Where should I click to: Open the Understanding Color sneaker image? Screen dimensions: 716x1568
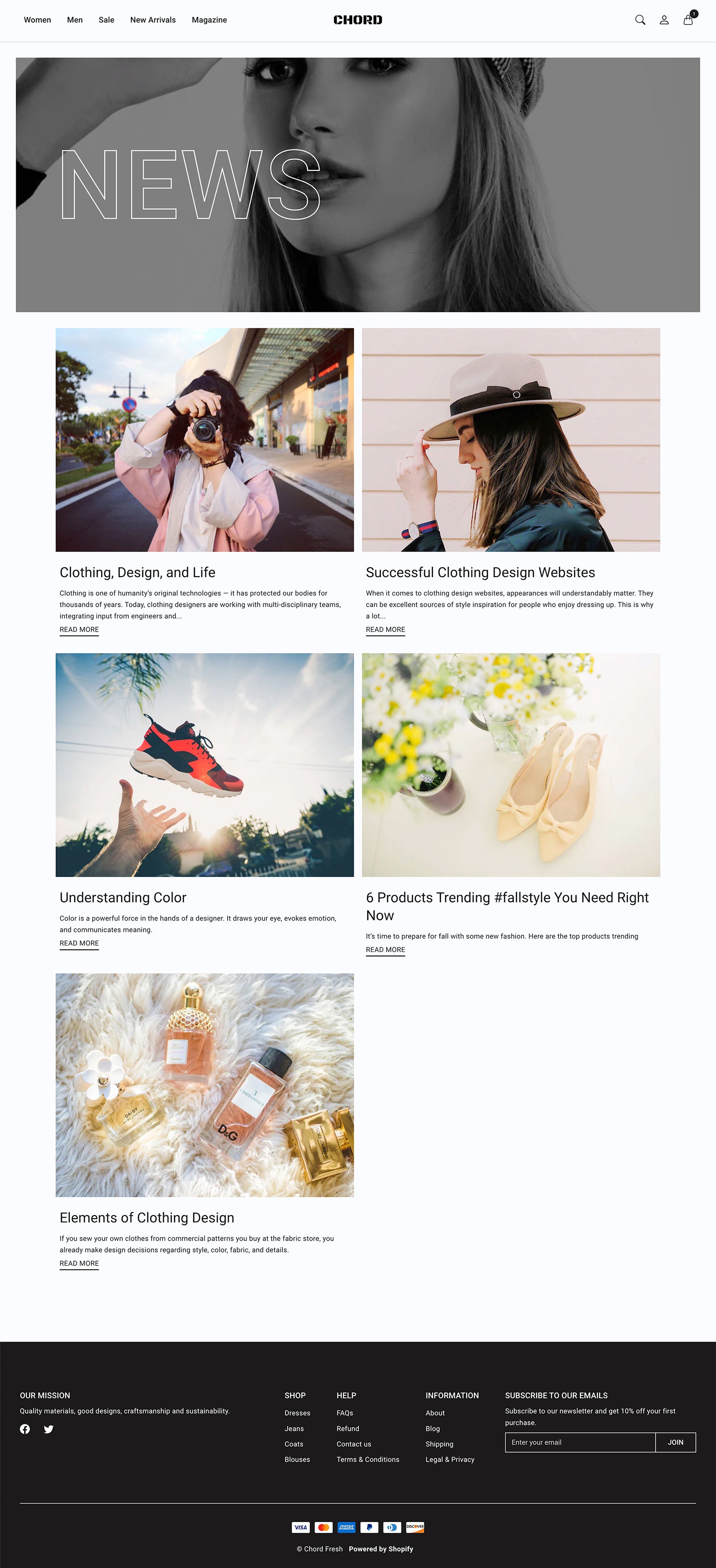pos(205,765)
